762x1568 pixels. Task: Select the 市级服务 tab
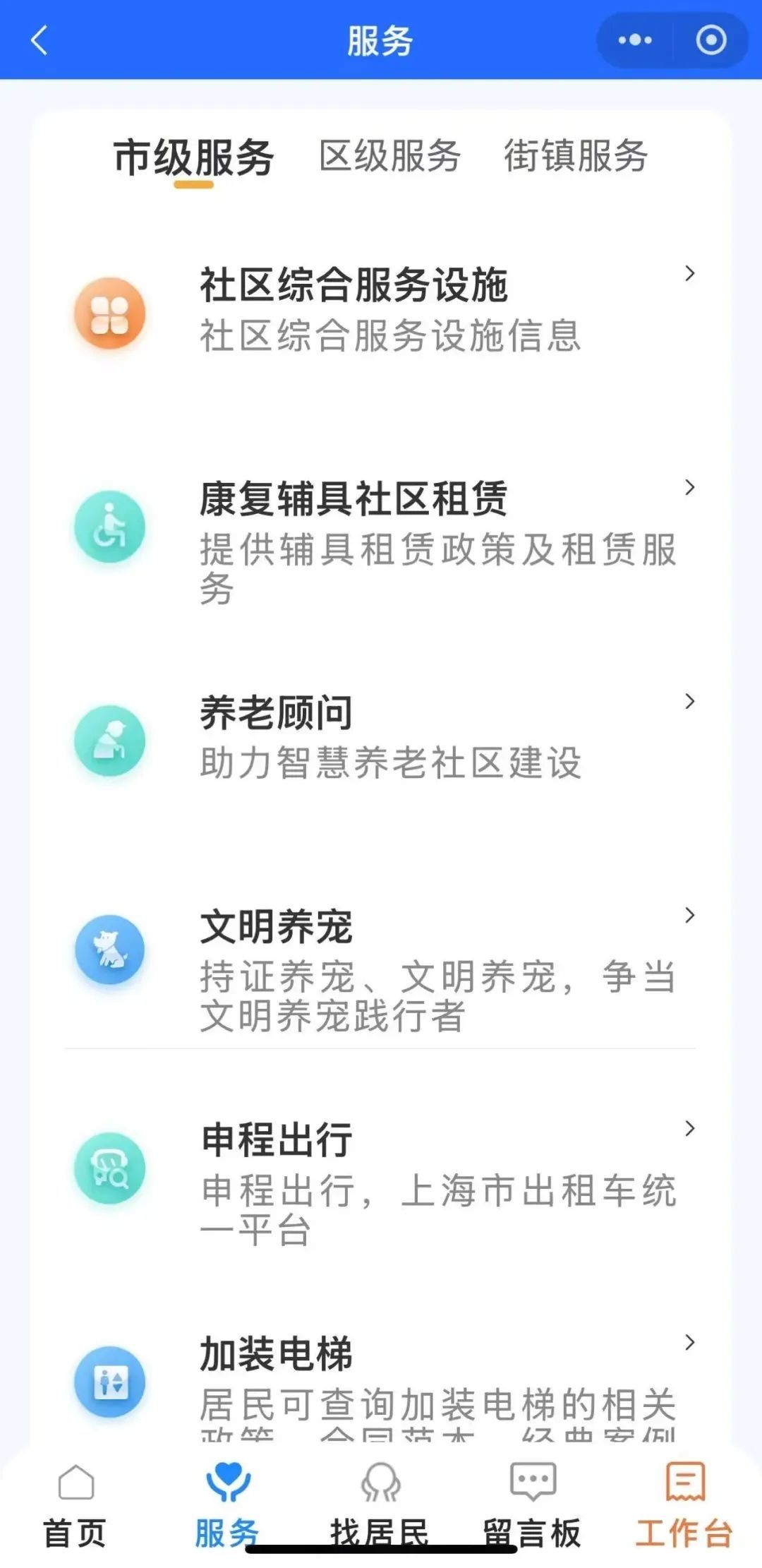193,157
